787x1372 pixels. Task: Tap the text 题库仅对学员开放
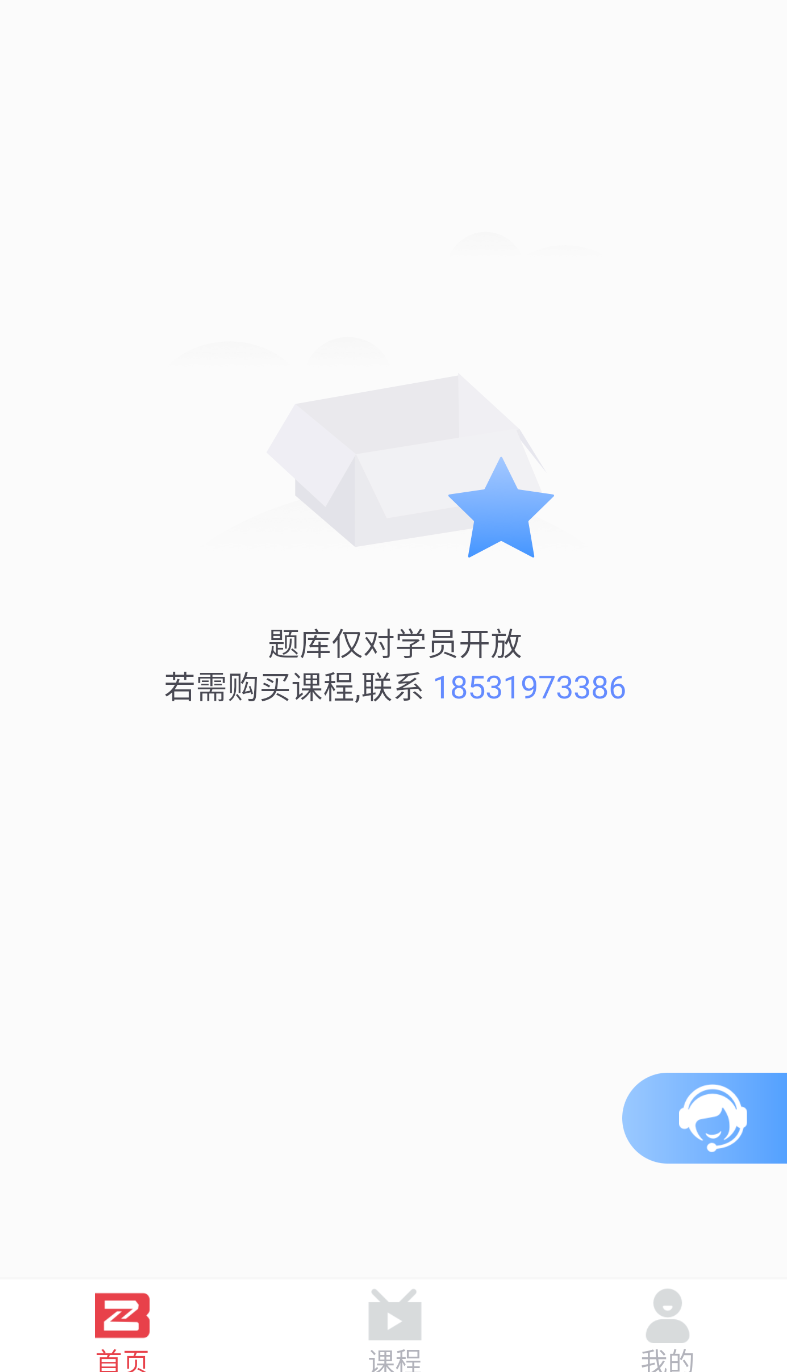393,645
